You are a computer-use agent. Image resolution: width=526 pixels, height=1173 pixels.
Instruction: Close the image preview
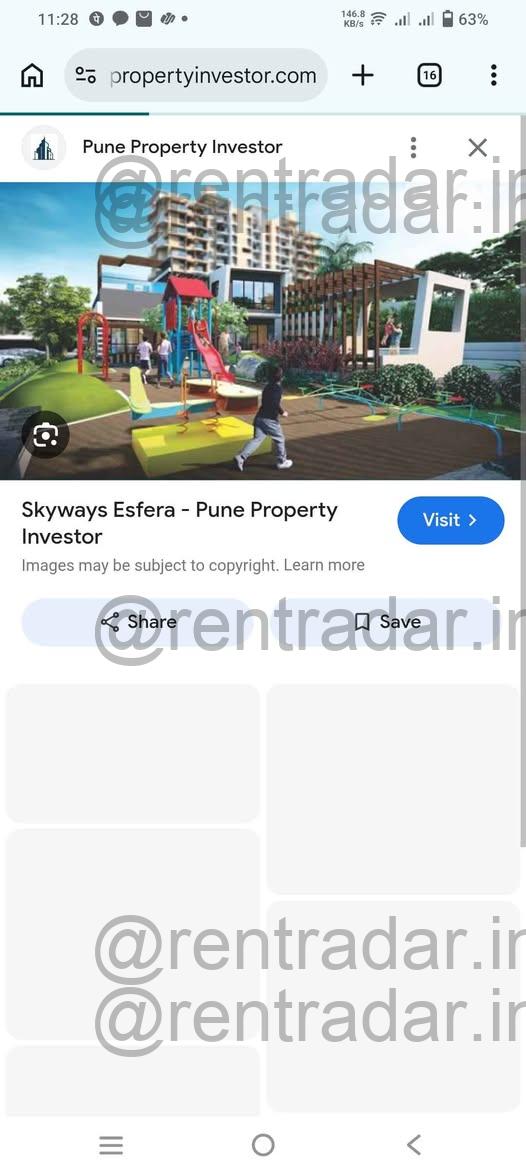(x=477, y=147)
